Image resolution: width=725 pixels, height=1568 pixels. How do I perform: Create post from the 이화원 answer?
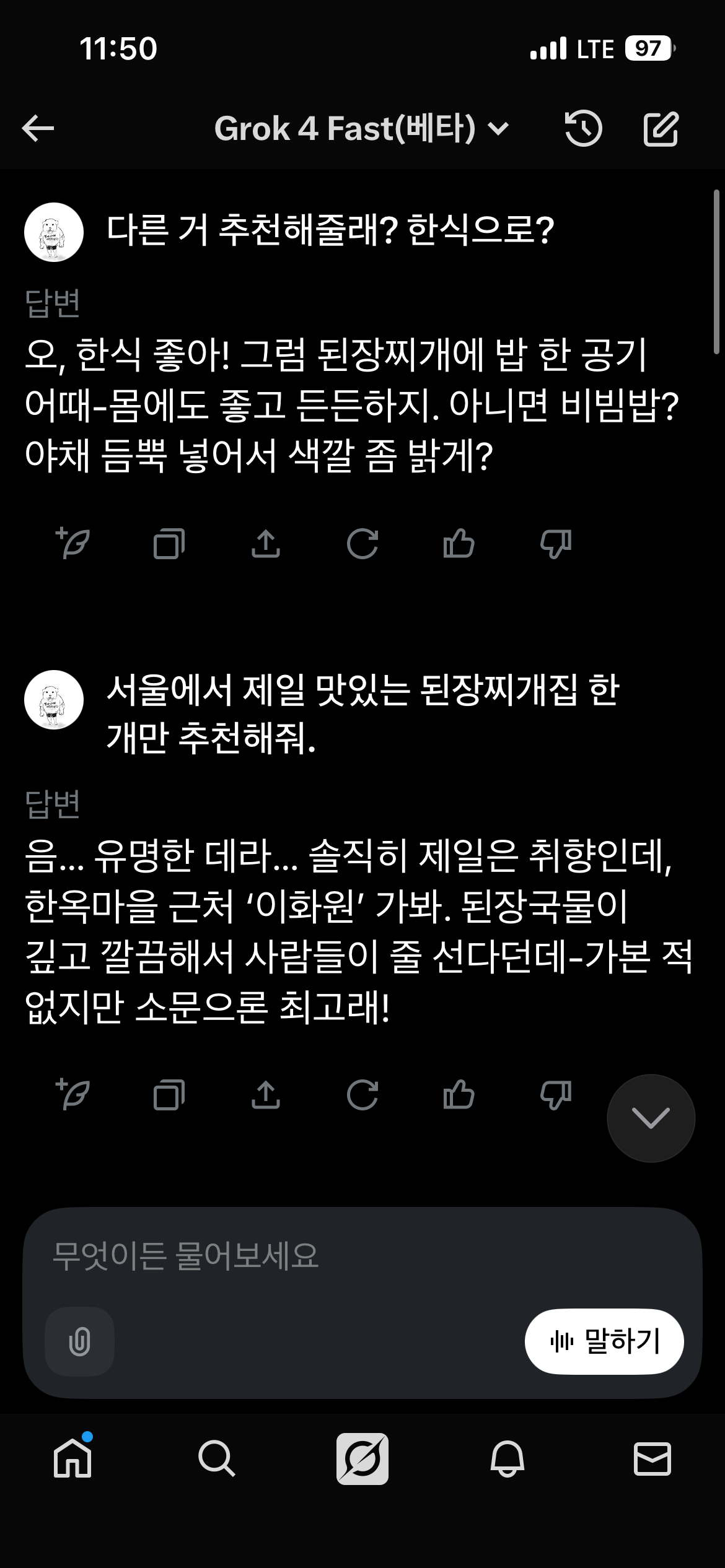coord(73,1094)
